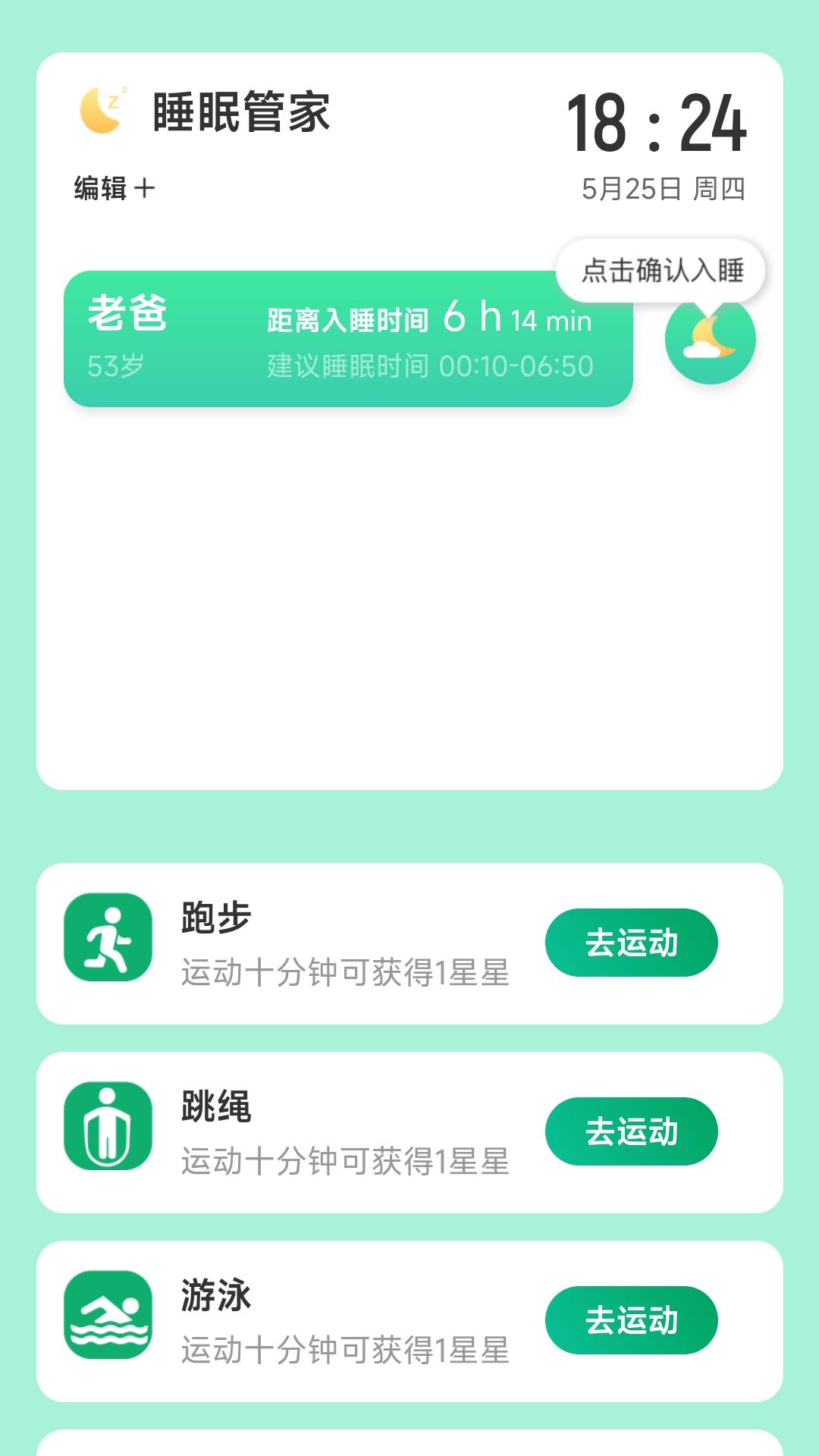The image size is (819, 1456).
Task: Tap 去运动 next to 跳绳
Action: [631, 1131]
